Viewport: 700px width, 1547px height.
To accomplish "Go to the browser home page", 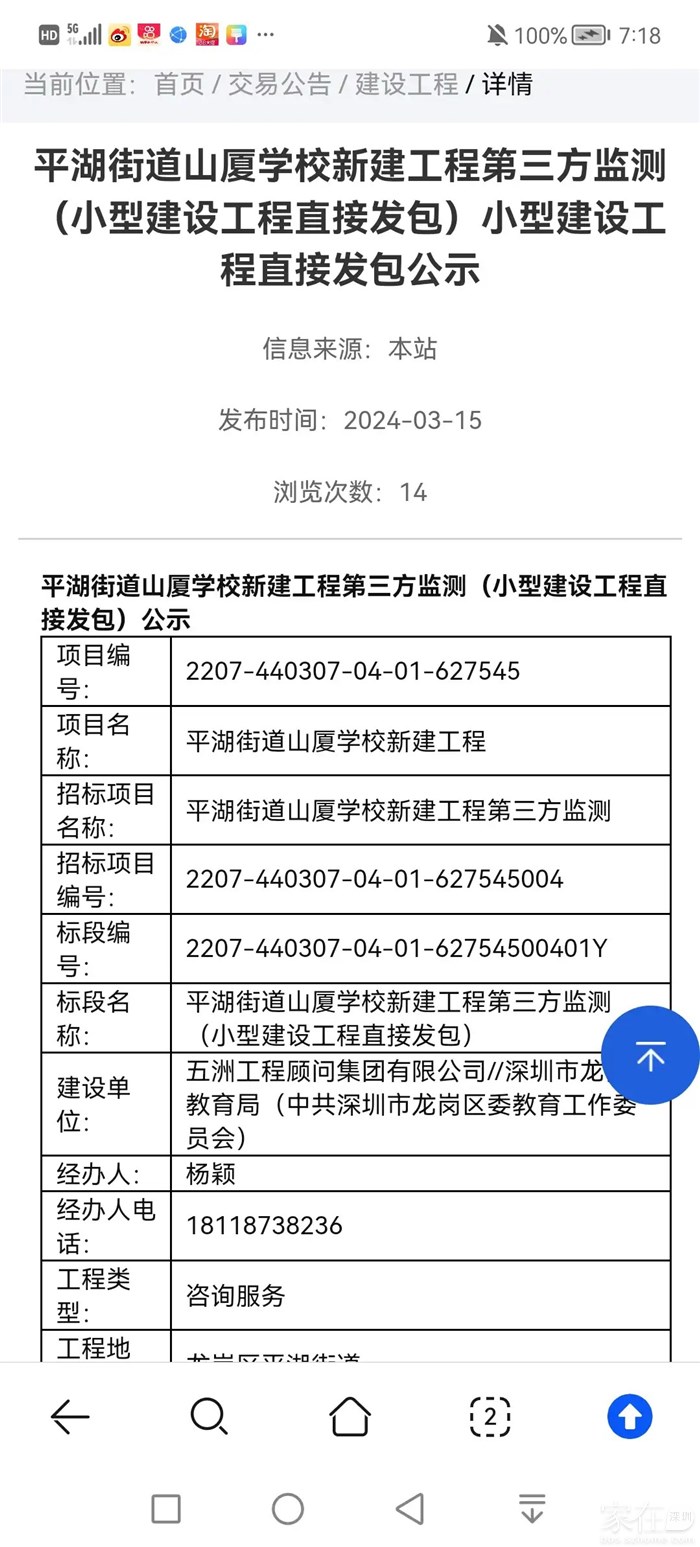I will pyautogui.click(x=350, y=1416).
